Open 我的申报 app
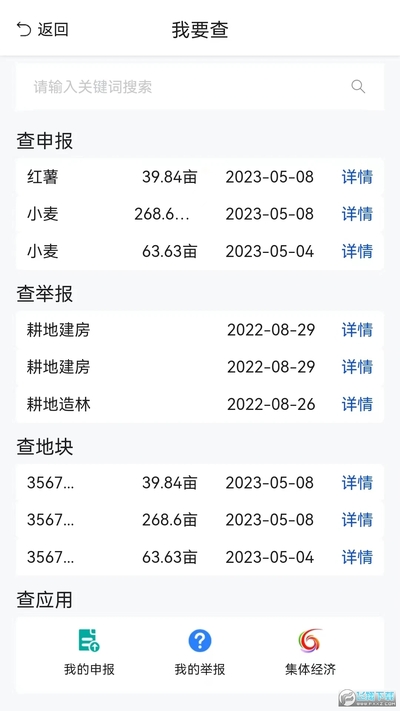 tap(89, 652)
